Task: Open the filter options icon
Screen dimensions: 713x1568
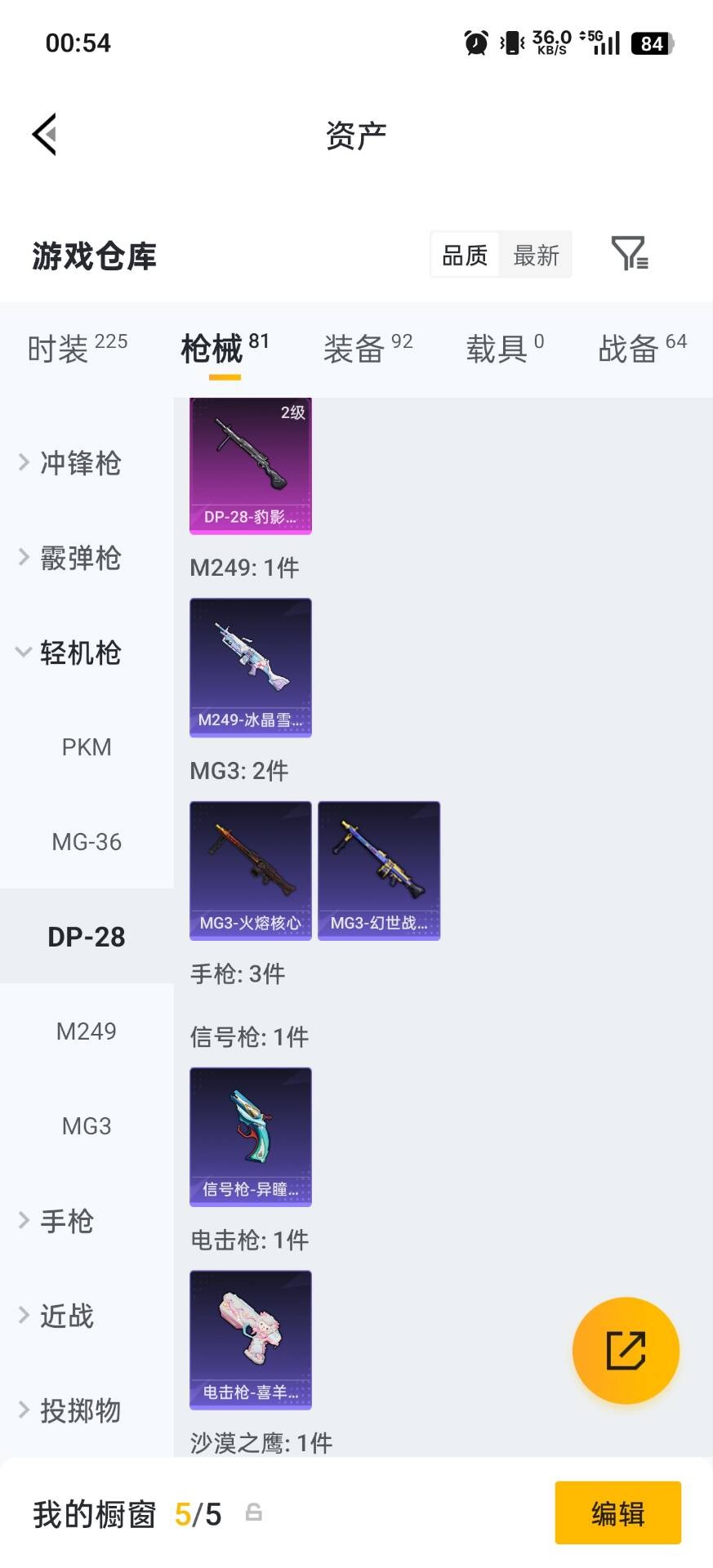Action: 629,254
